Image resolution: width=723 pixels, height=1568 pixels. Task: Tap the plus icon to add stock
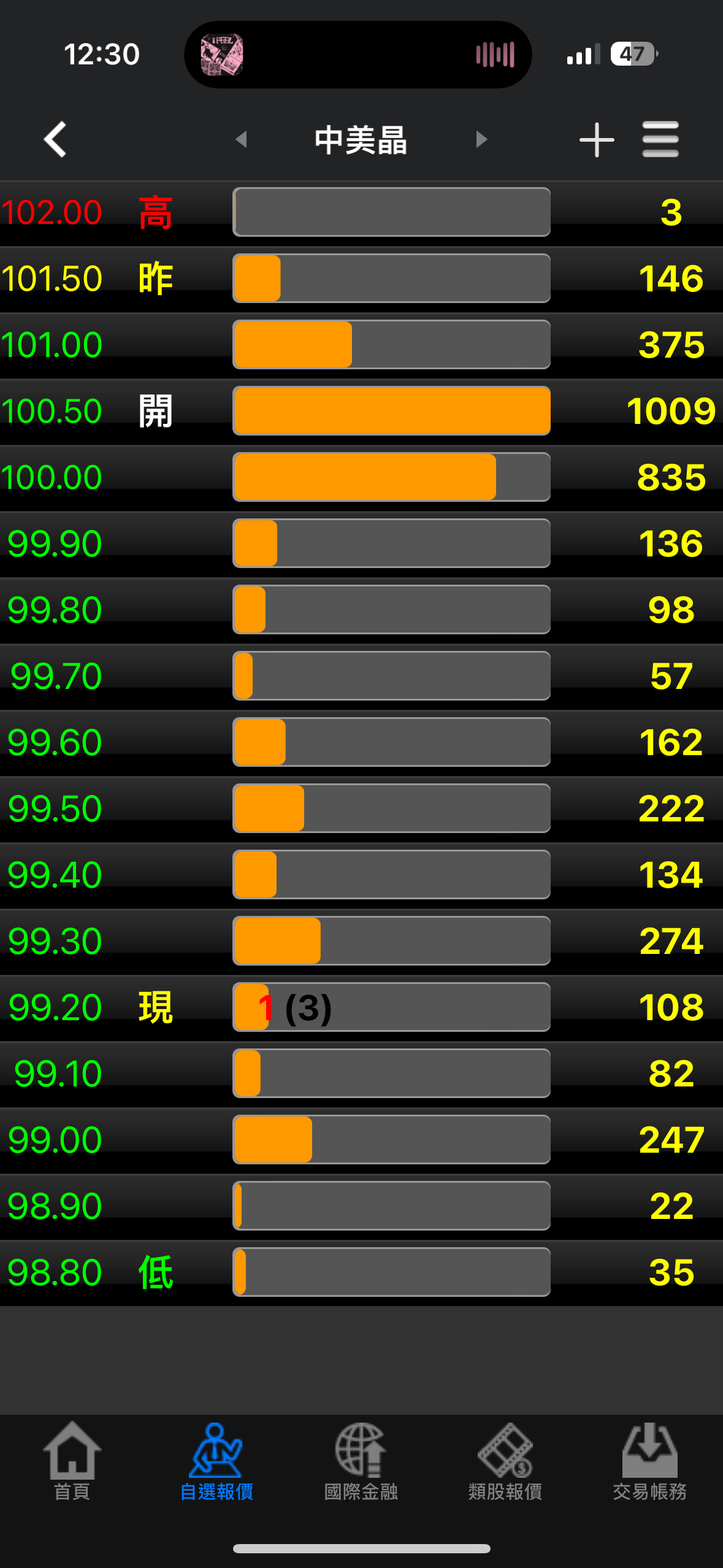596,139
